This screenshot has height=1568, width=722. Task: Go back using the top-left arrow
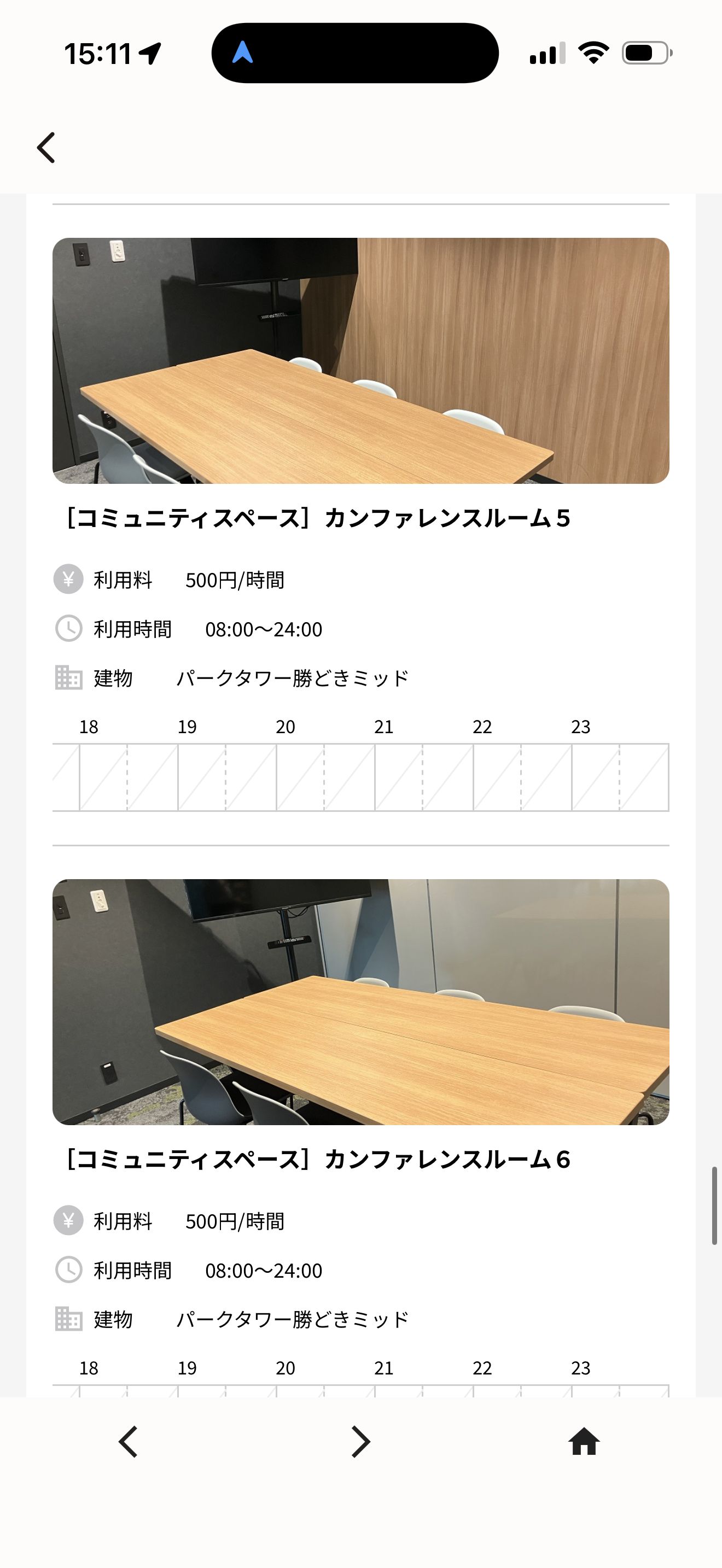pyautogui.click(x=46, y=148)
